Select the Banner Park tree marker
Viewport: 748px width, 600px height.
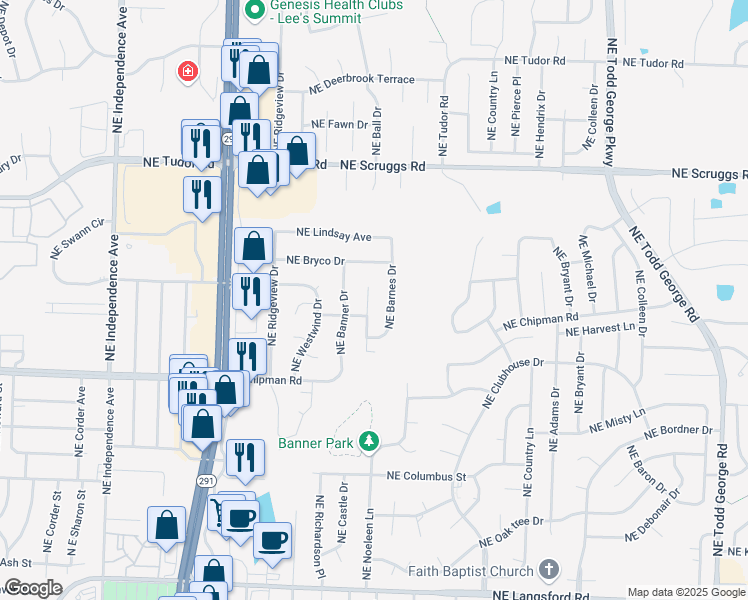(369, 442)
